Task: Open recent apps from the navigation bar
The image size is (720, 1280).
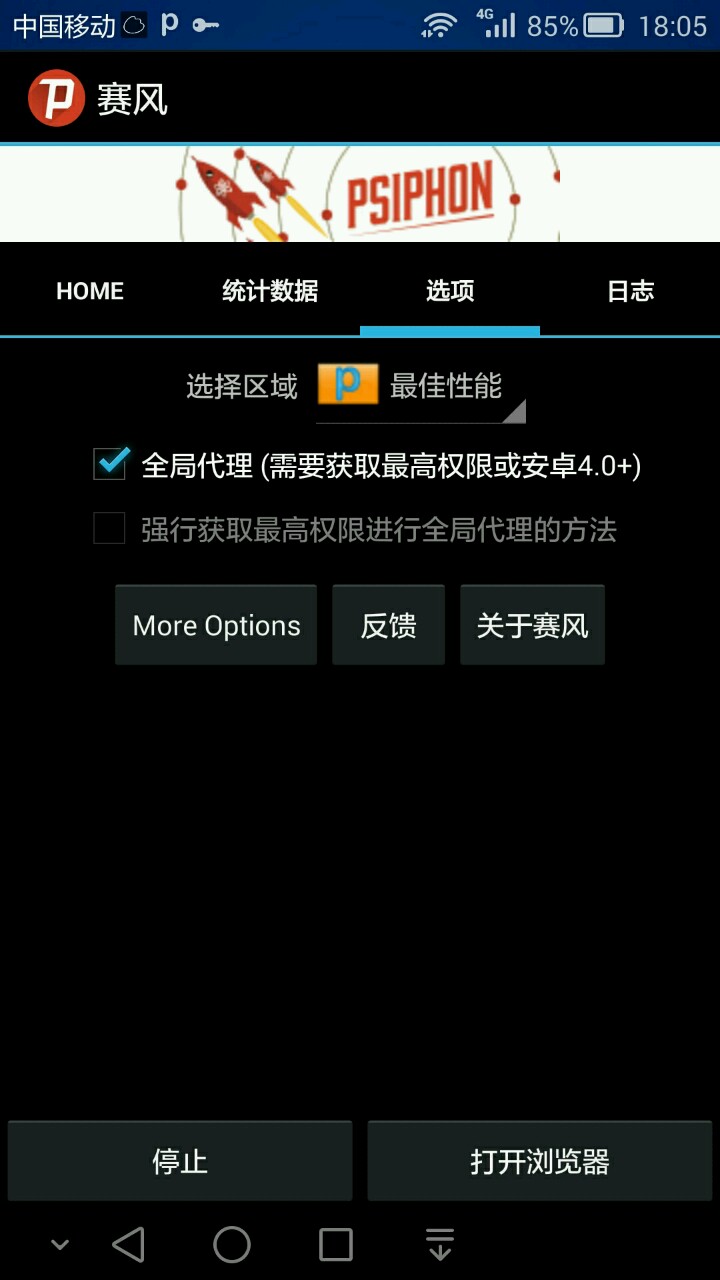Action: (x=336, y=1245)
